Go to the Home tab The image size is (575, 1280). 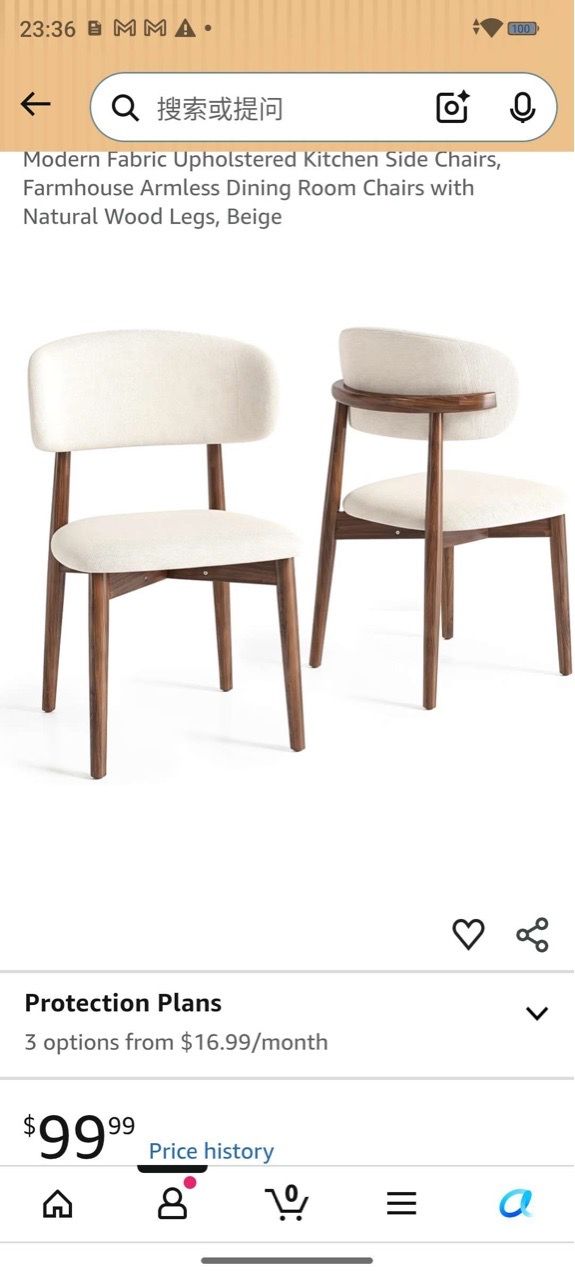57,1203
